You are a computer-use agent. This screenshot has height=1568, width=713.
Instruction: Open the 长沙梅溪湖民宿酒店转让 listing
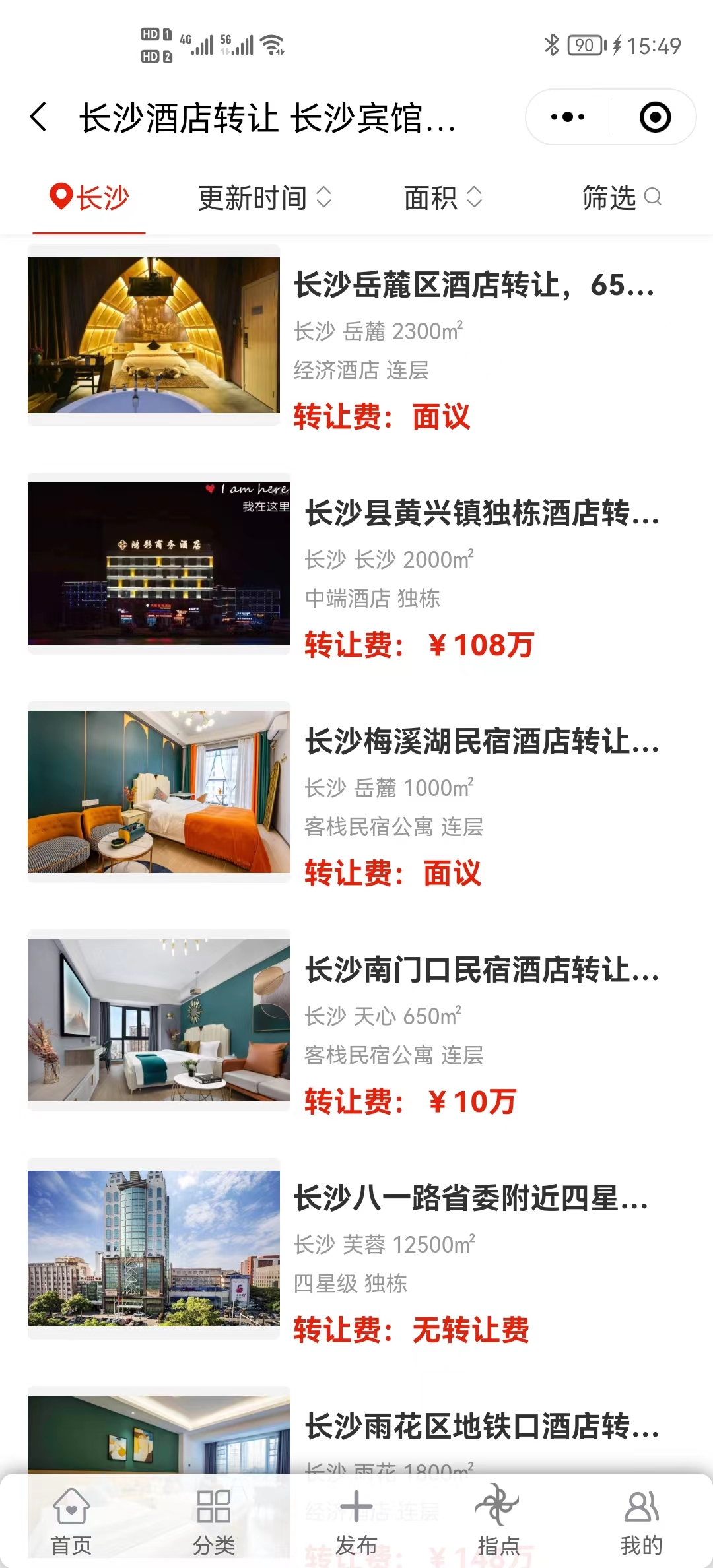pyautogui.click(x=481, y=742)
